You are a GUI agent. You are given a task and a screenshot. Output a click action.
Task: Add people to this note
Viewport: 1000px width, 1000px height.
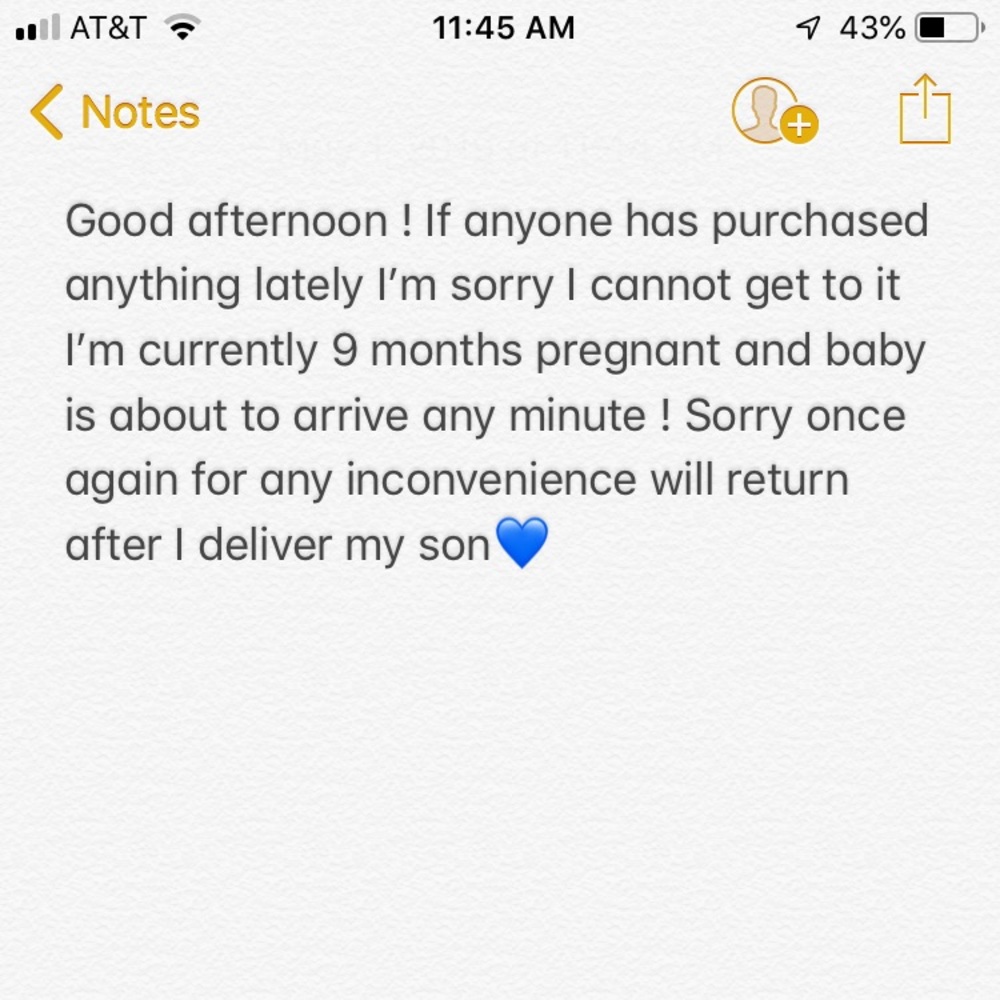[x=773, y=112]
